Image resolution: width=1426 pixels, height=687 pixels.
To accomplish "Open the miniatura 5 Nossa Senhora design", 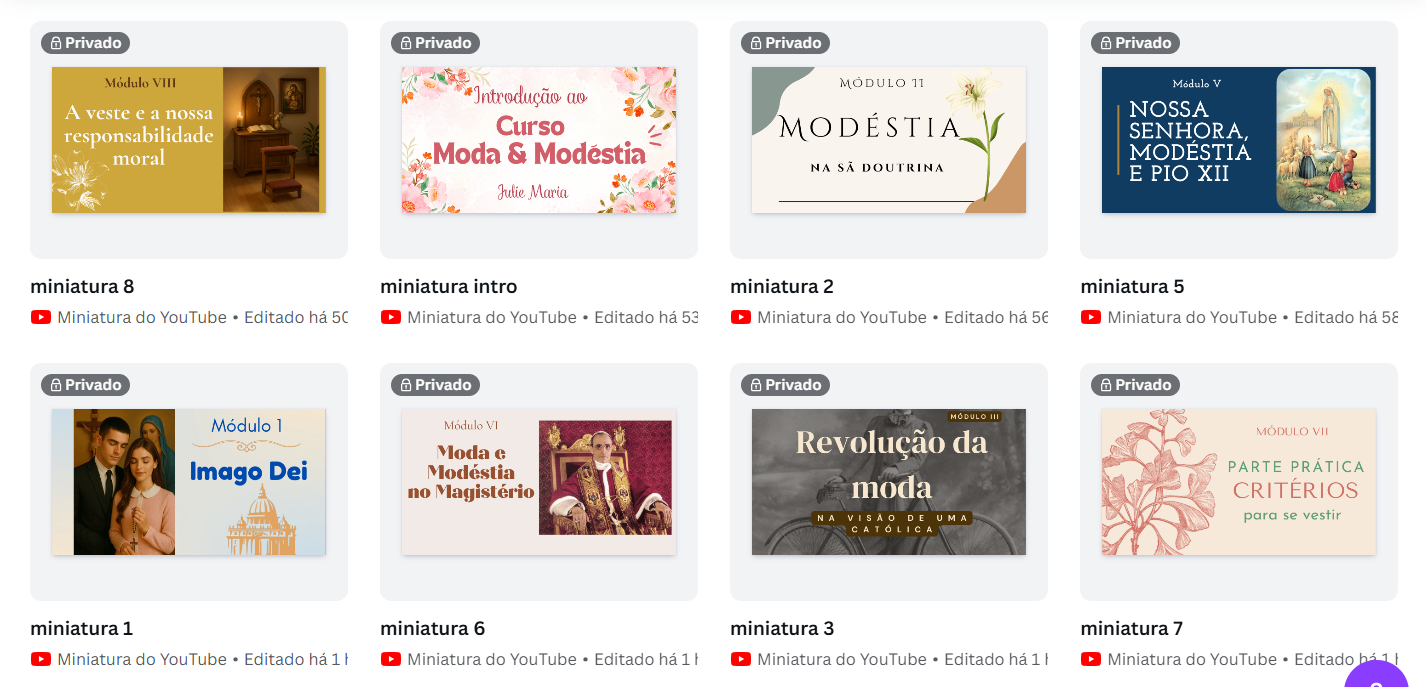I will (x=1239, y=140).
